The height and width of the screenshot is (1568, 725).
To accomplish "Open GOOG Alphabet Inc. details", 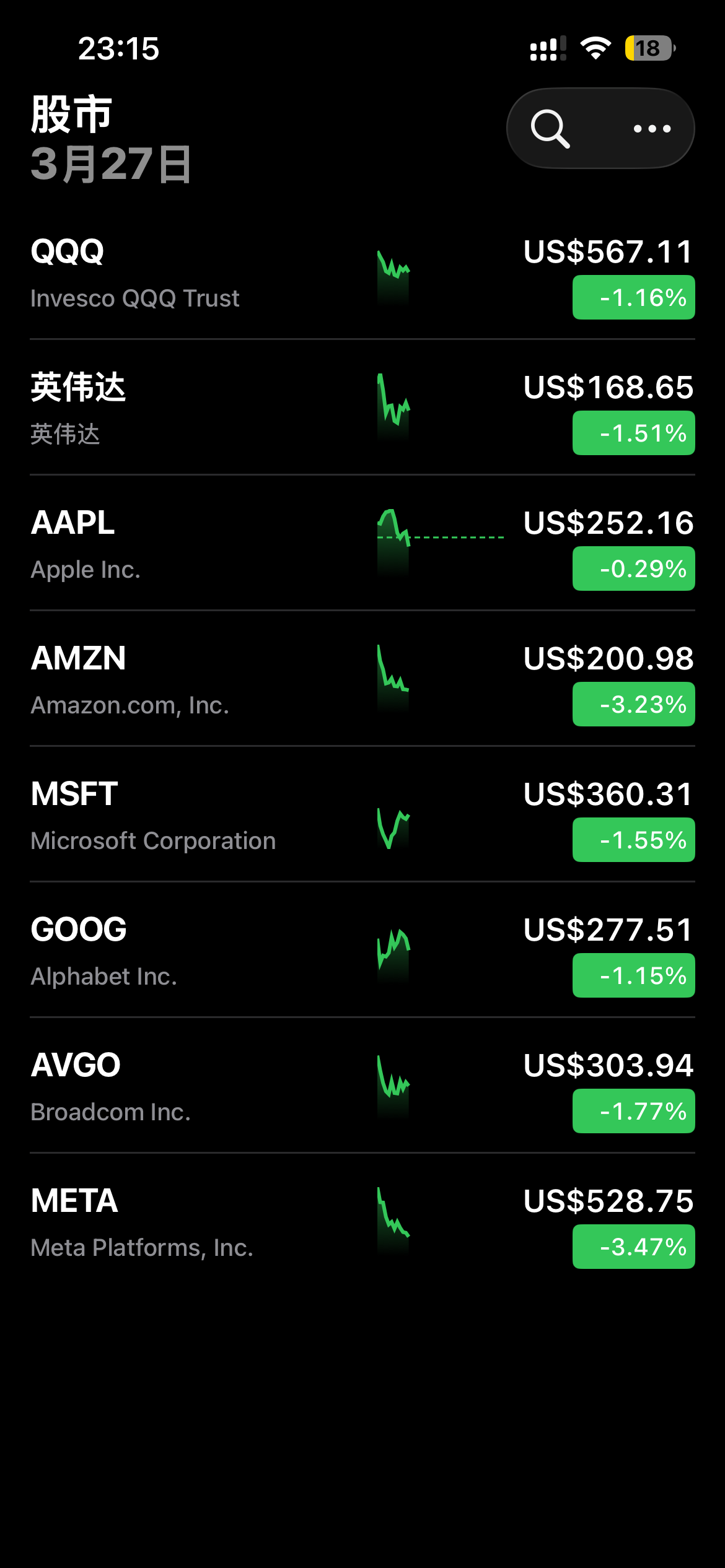I will pyautogui.click(x=186, y=951).
